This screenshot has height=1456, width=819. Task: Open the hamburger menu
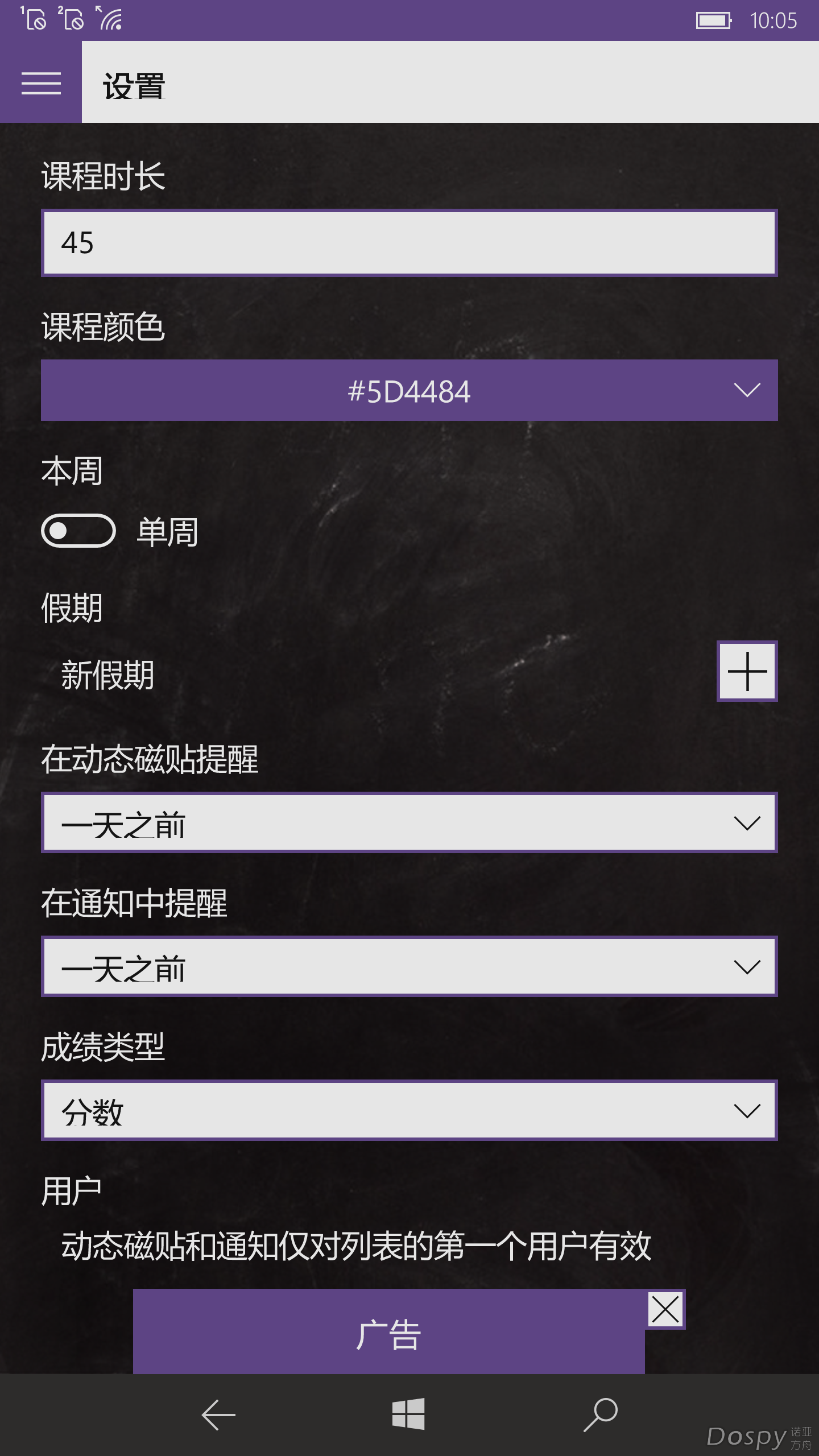click(x=41, y=83)
